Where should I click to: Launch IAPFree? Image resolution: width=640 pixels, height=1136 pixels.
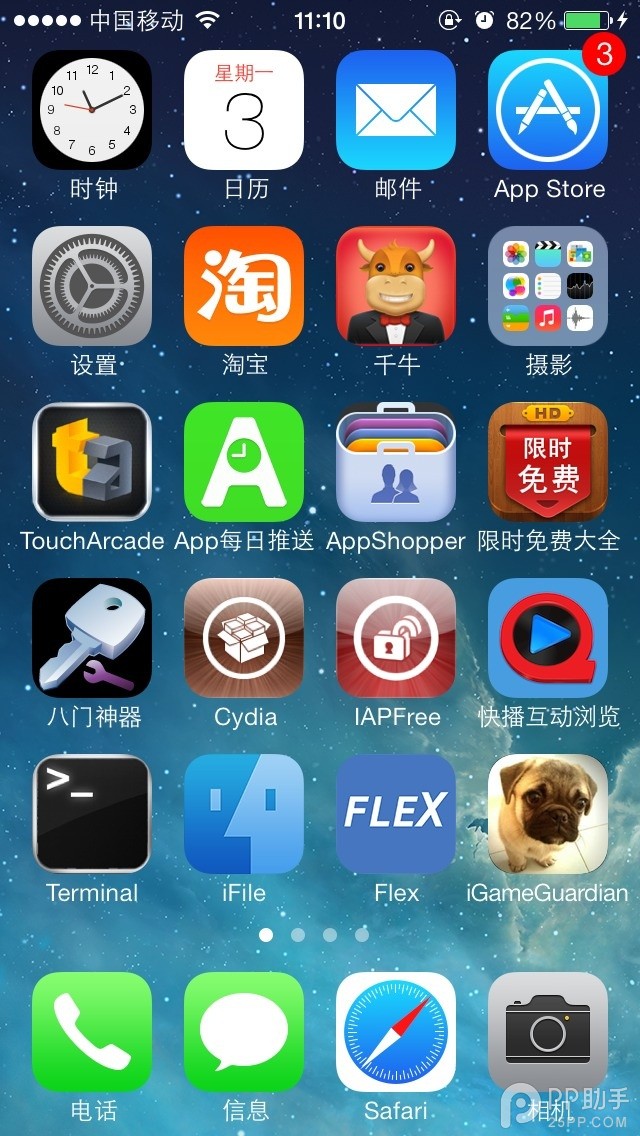(x=396, y=638)
